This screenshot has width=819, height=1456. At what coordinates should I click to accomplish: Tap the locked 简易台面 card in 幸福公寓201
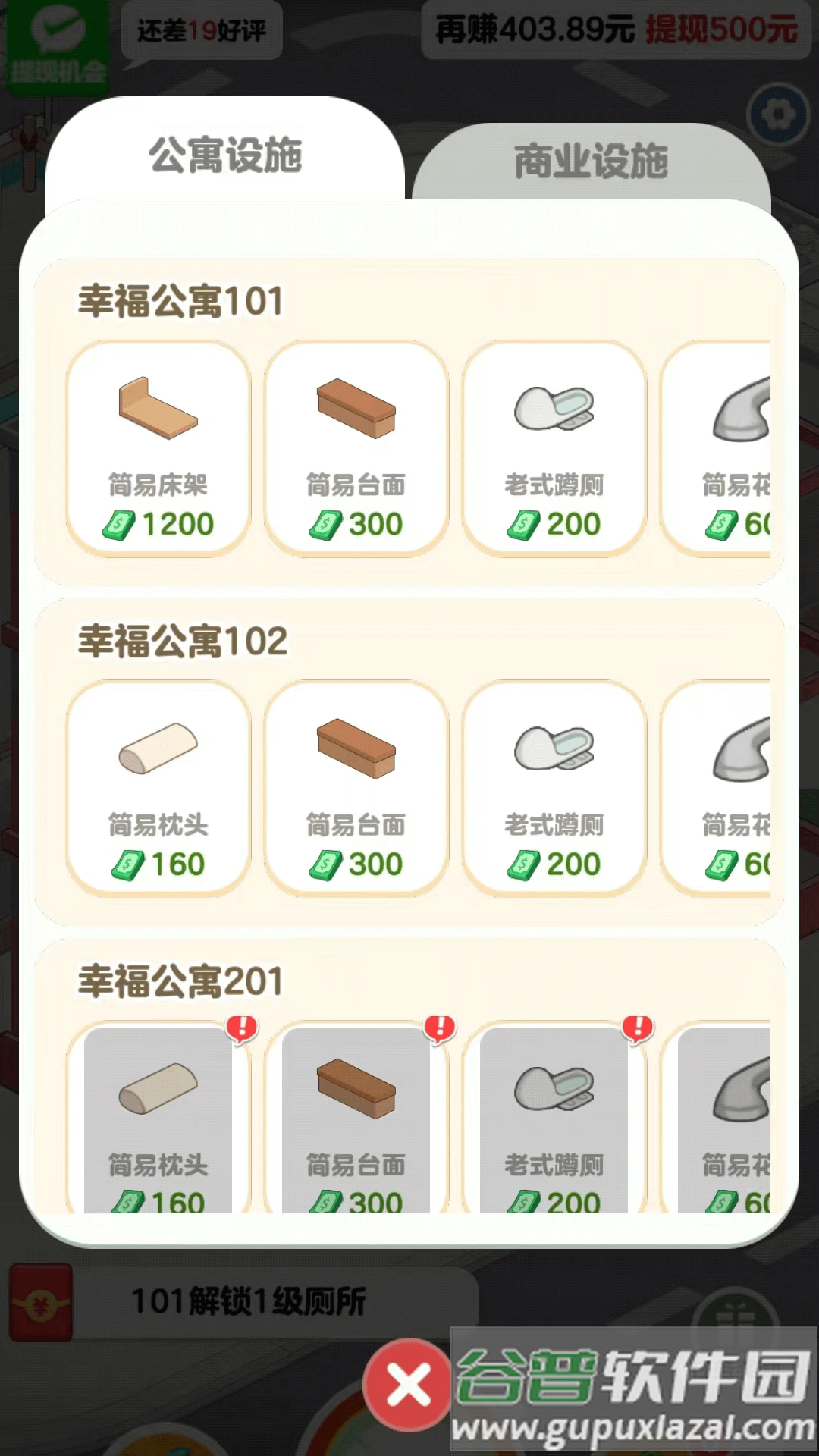pos(355,1122)
